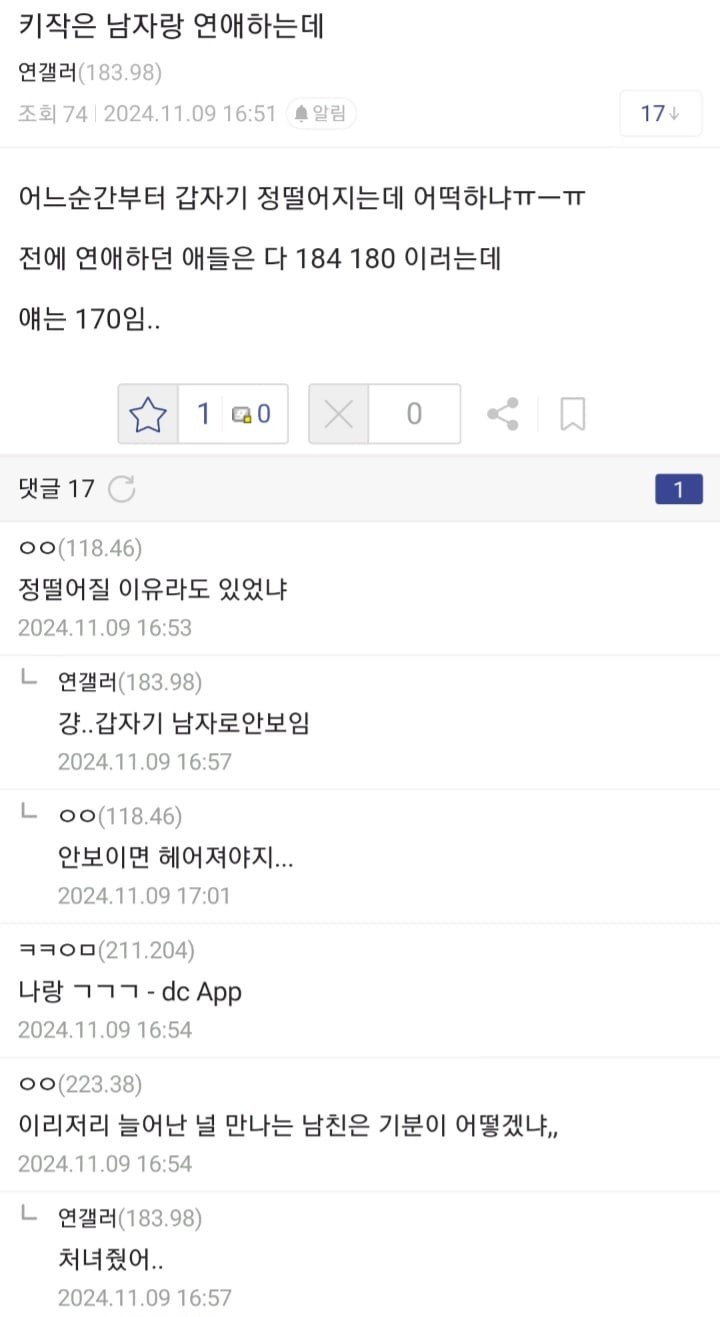This screenshot has width=720, height=1317.
Task: Recommend the post with the star button
Action: (x=148, y=414)
